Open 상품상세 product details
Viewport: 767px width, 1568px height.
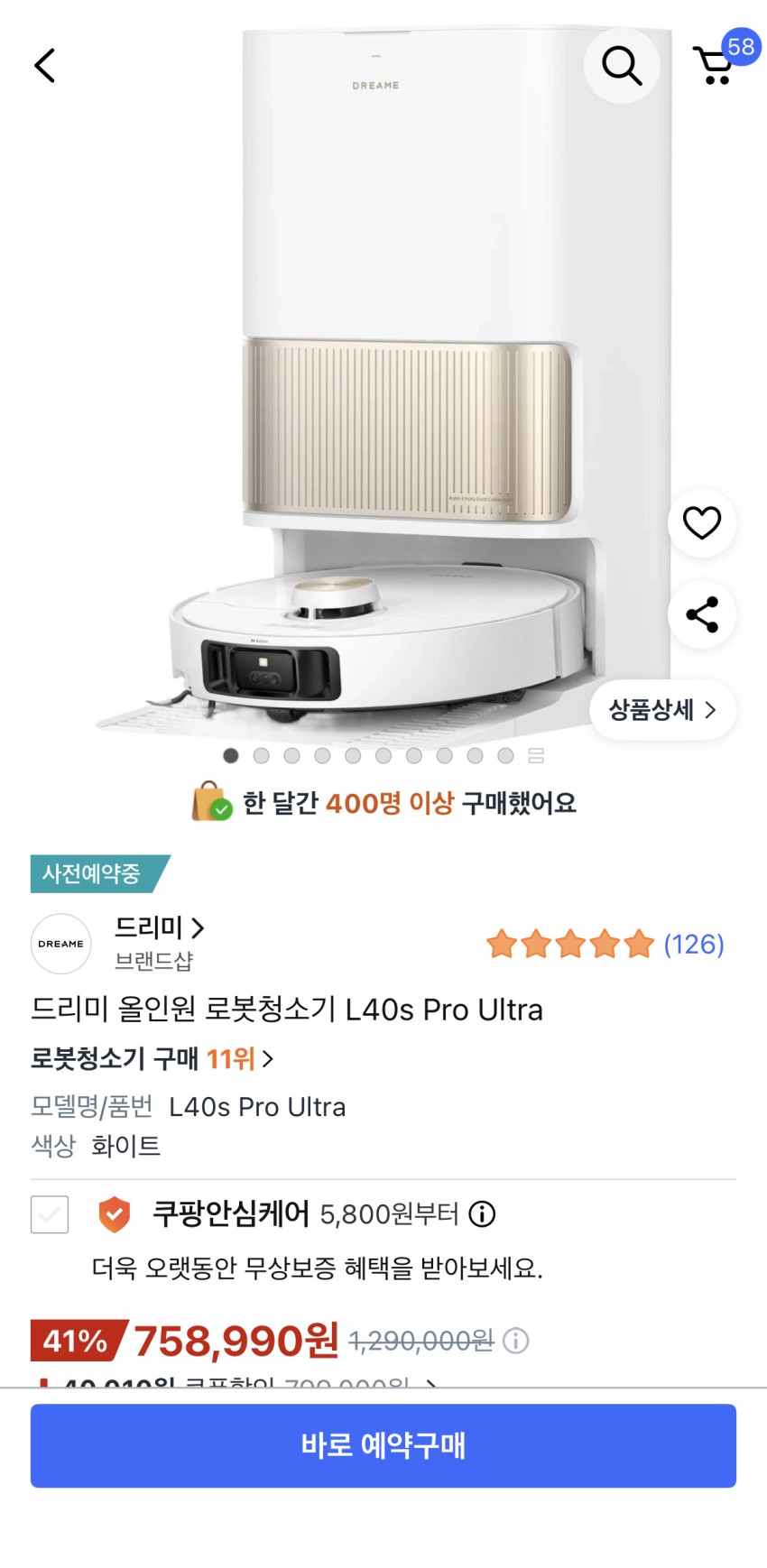(662, 710)
